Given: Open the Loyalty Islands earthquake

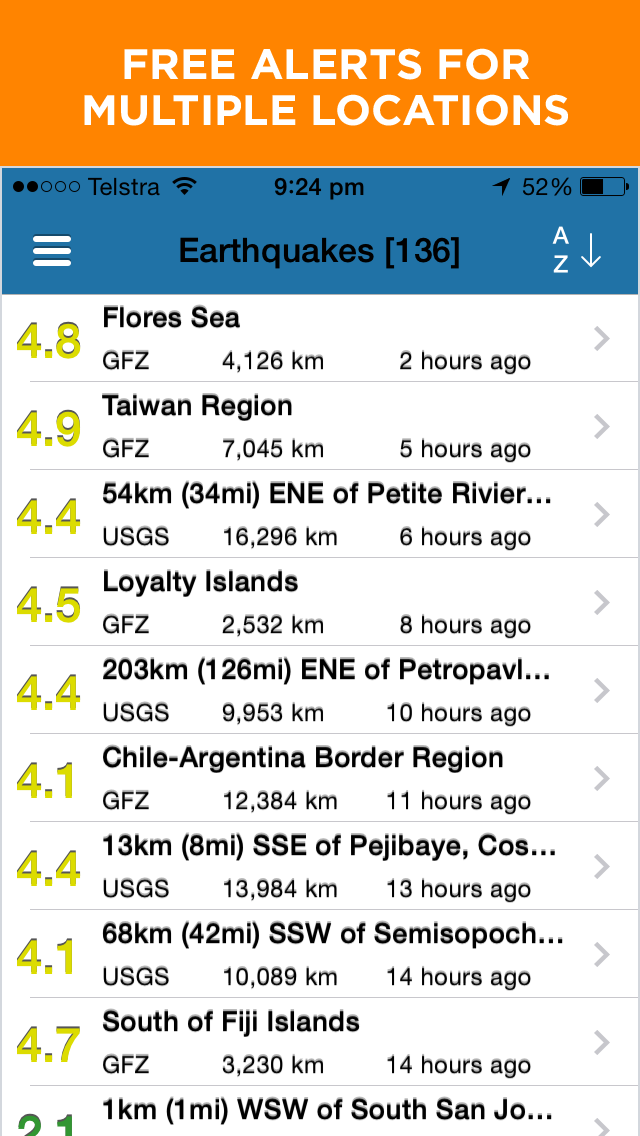Looking at the screenshot, I should [x=320, y=602].
